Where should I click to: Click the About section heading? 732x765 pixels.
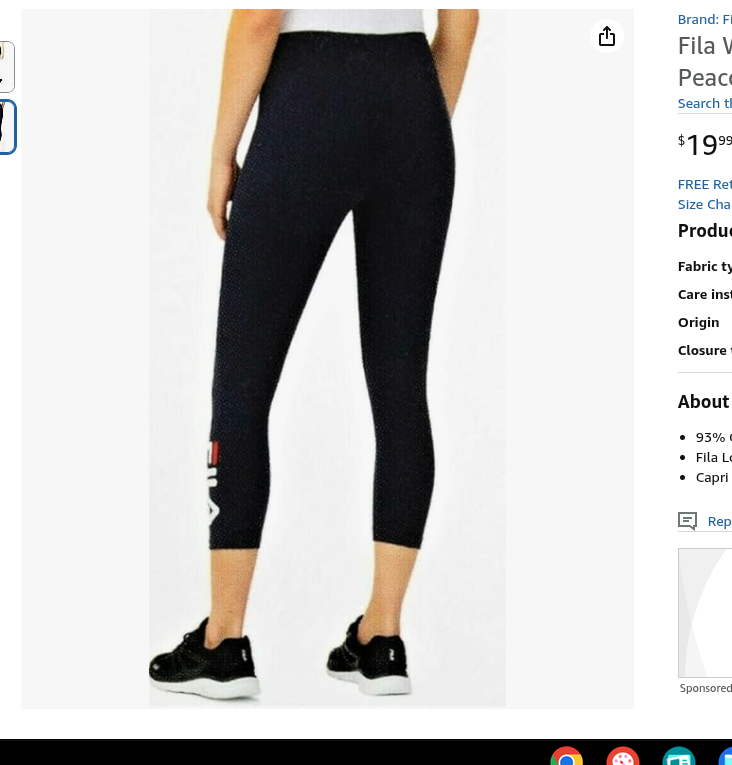pyautogui.click(x=704, y=401)
